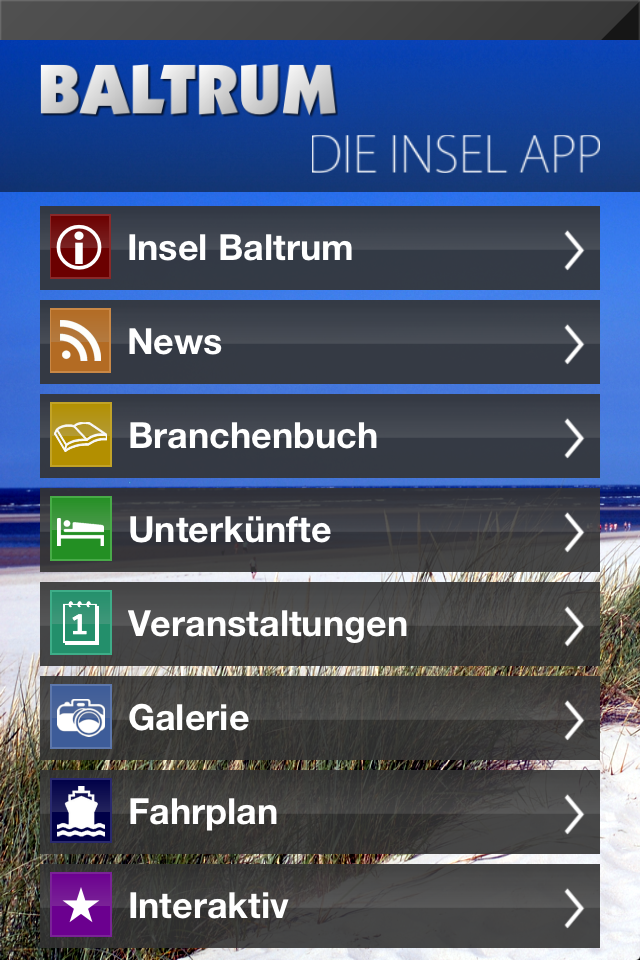
Task: Check the Fahrplan ferry schedule
Action: pos(320,812)
